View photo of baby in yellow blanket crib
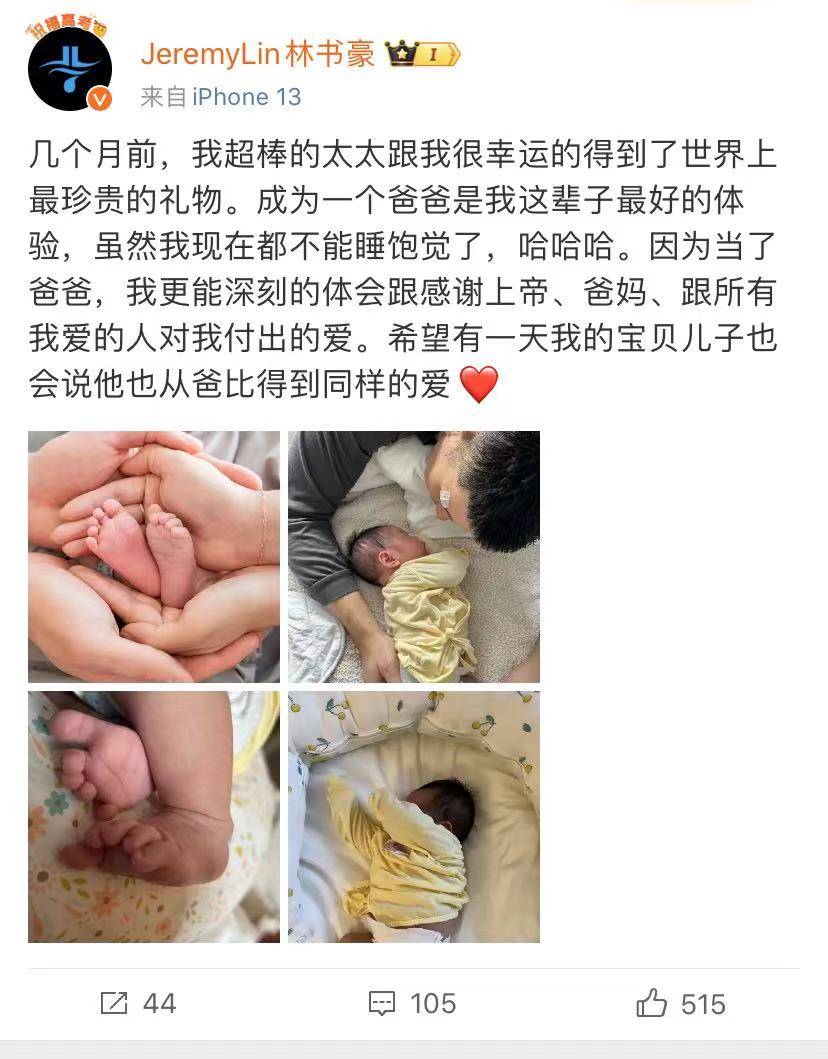Viewport: 828px width, 1059px height. (x=414, y=817)
